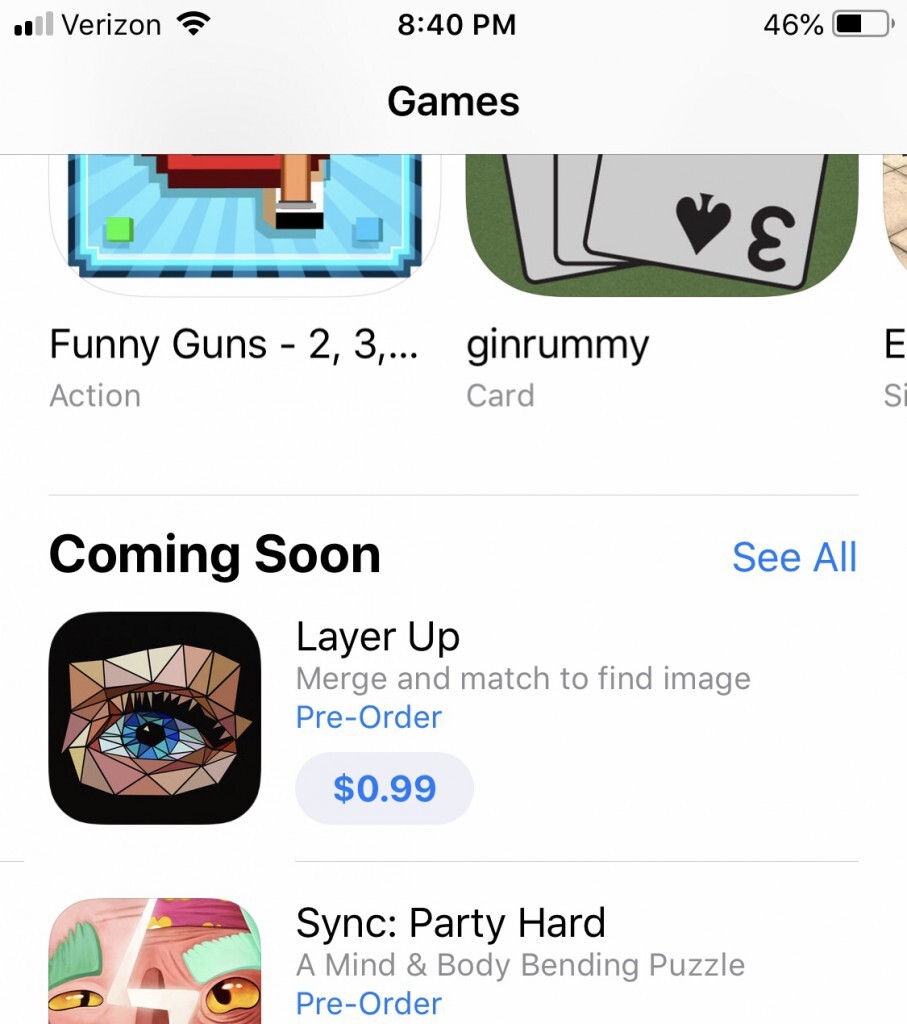Image resolution: width=907 pixels, height=1024 pixels.
Task: Open the Layer Up game listing
Action: pyautogui.click(x=378, y=638)
